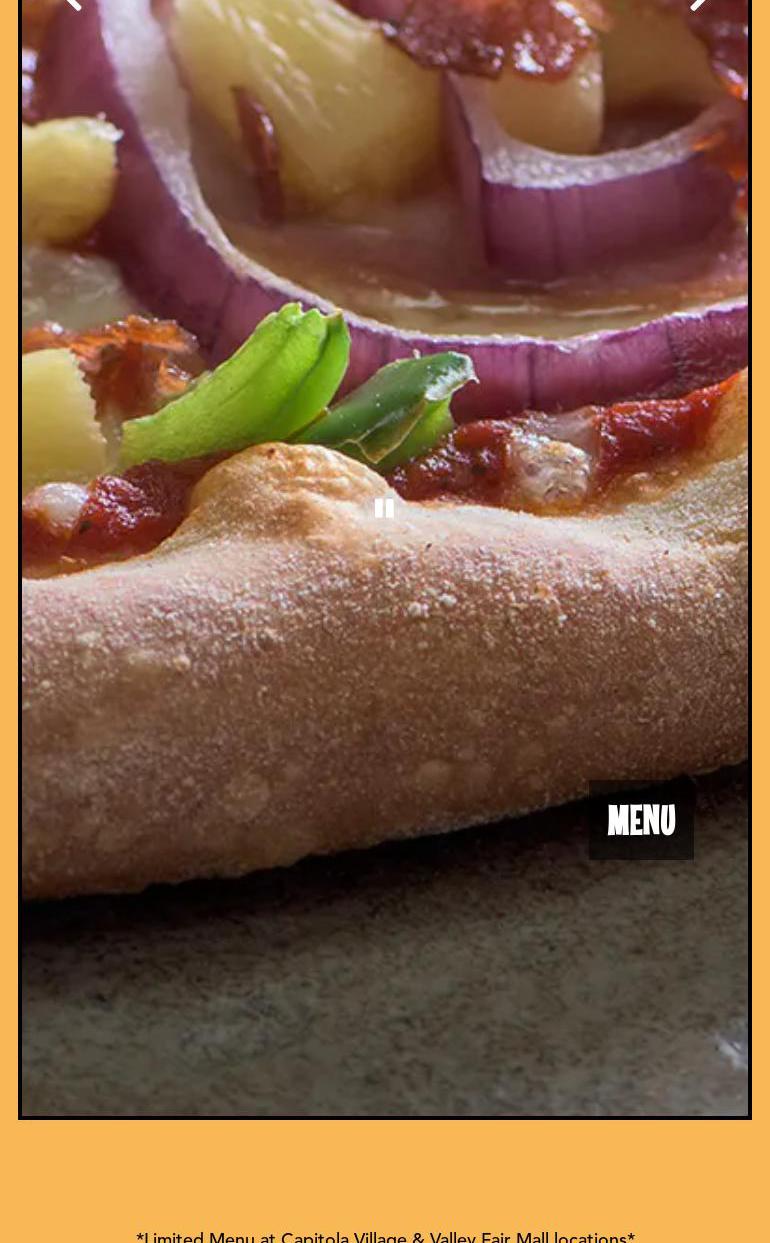Open the MENU button
Image resolution: width=770 pixels, height=1243 pixels.
coord(641,820)
